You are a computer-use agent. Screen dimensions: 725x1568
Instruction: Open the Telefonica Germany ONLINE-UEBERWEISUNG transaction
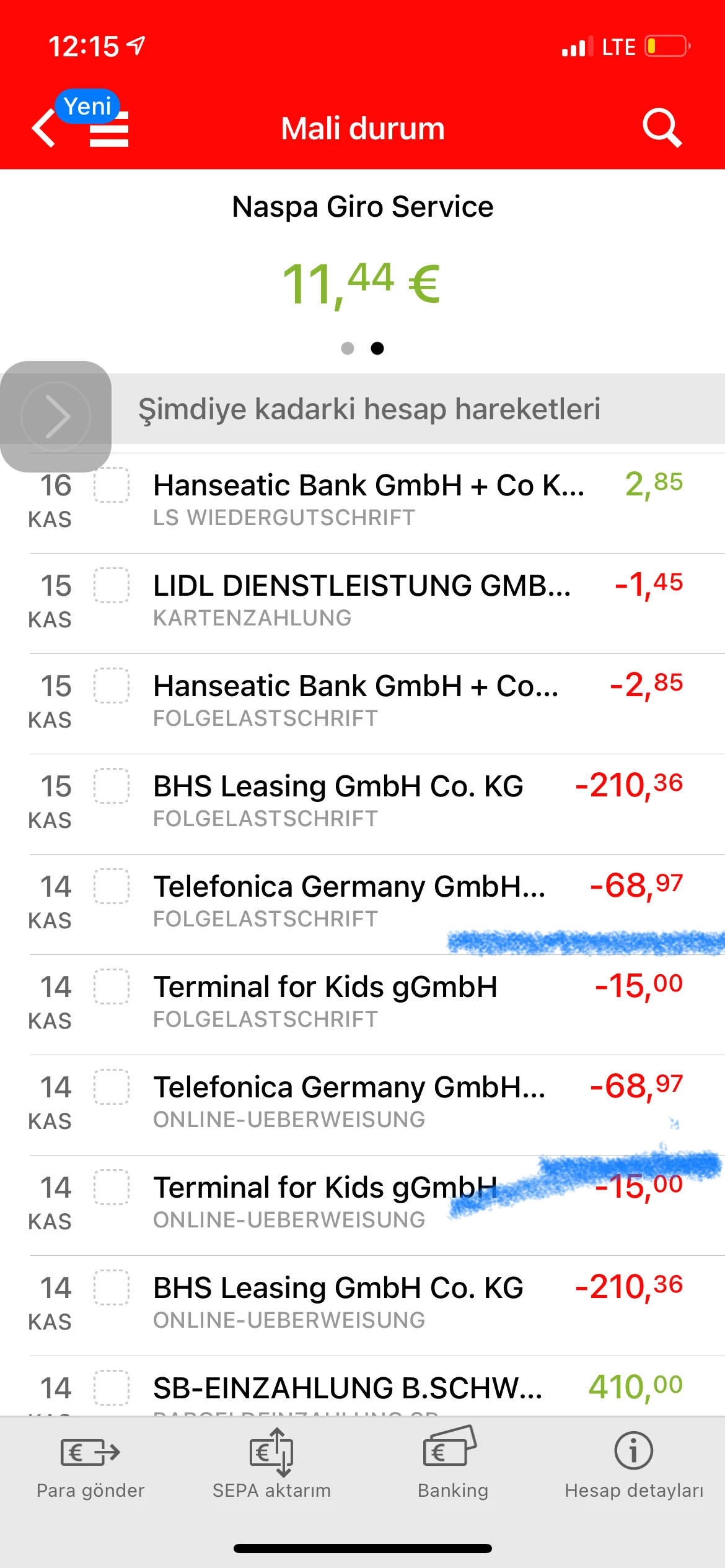coord(350,1102)
